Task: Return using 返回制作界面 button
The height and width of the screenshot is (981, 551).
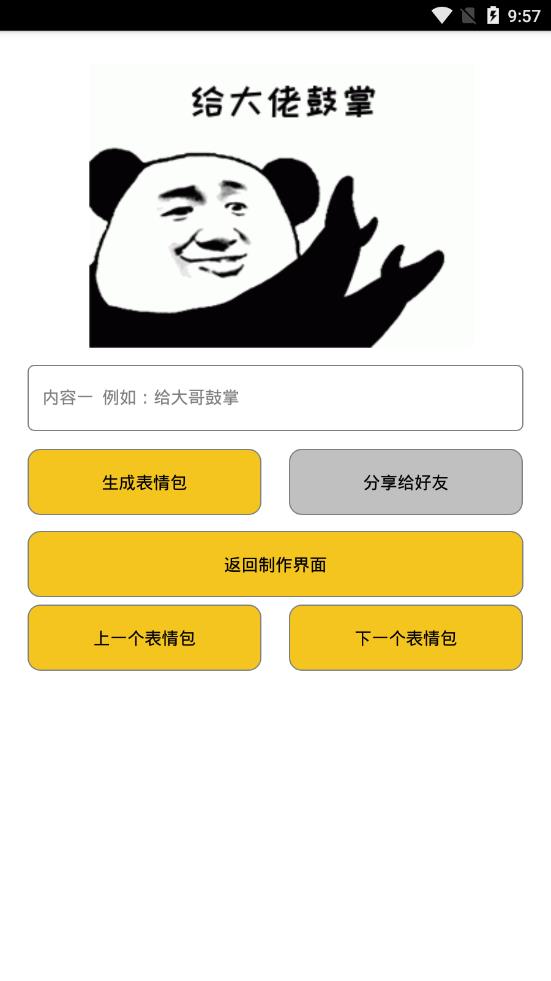Action: (275, 564)
